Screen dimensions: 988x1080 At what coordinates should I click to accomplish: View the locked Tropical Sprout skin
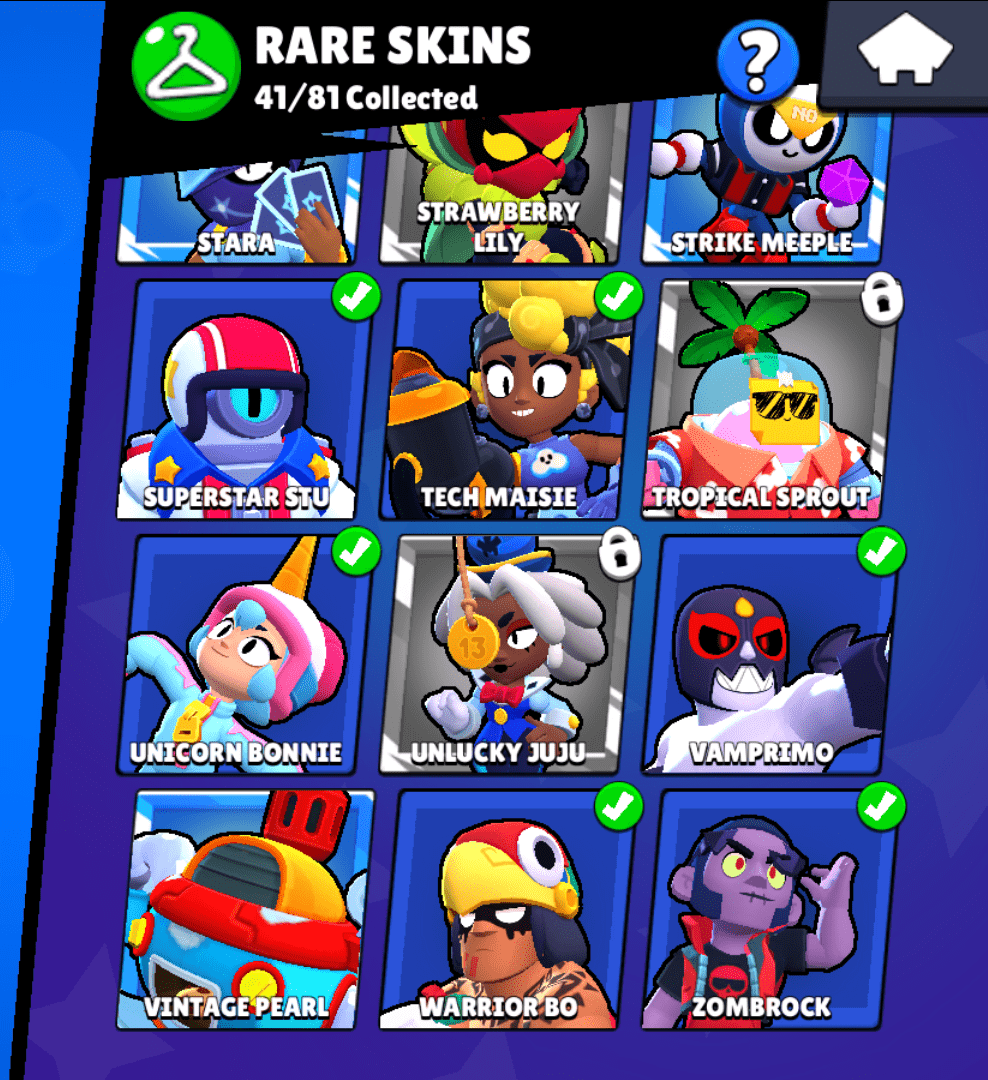[770, 400]
